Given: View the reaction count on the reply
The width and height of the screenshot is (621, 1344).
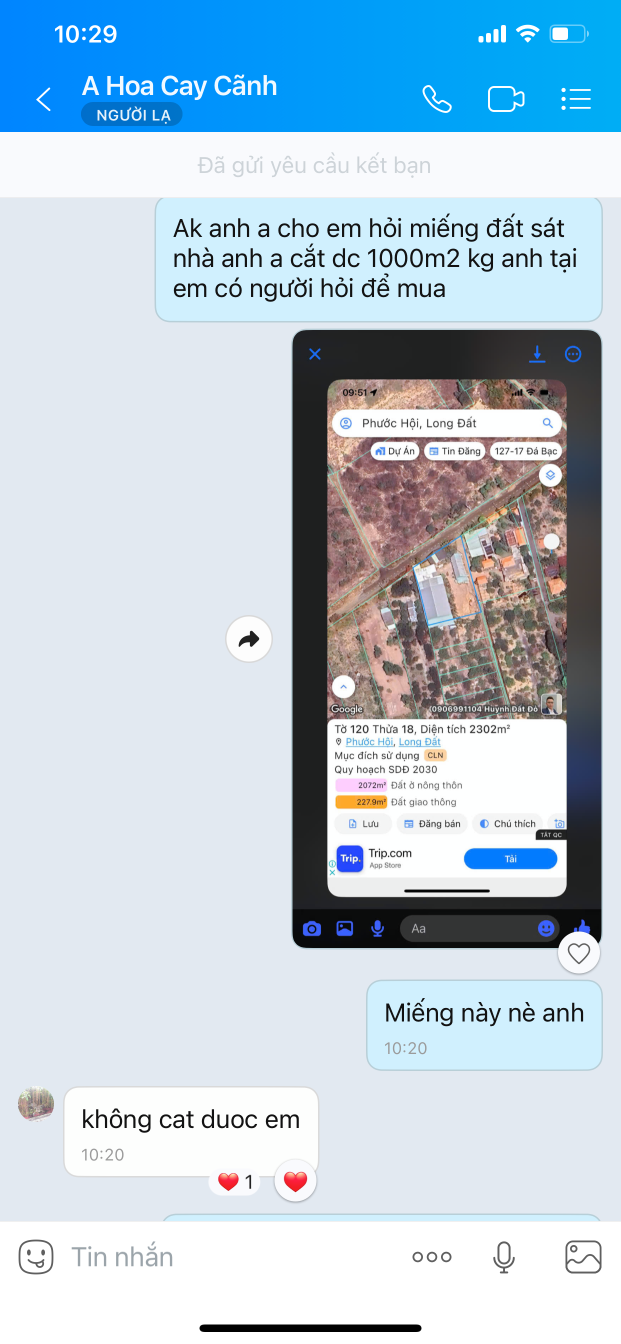Looking at the screenshot, I should (x=235, y=1182).
